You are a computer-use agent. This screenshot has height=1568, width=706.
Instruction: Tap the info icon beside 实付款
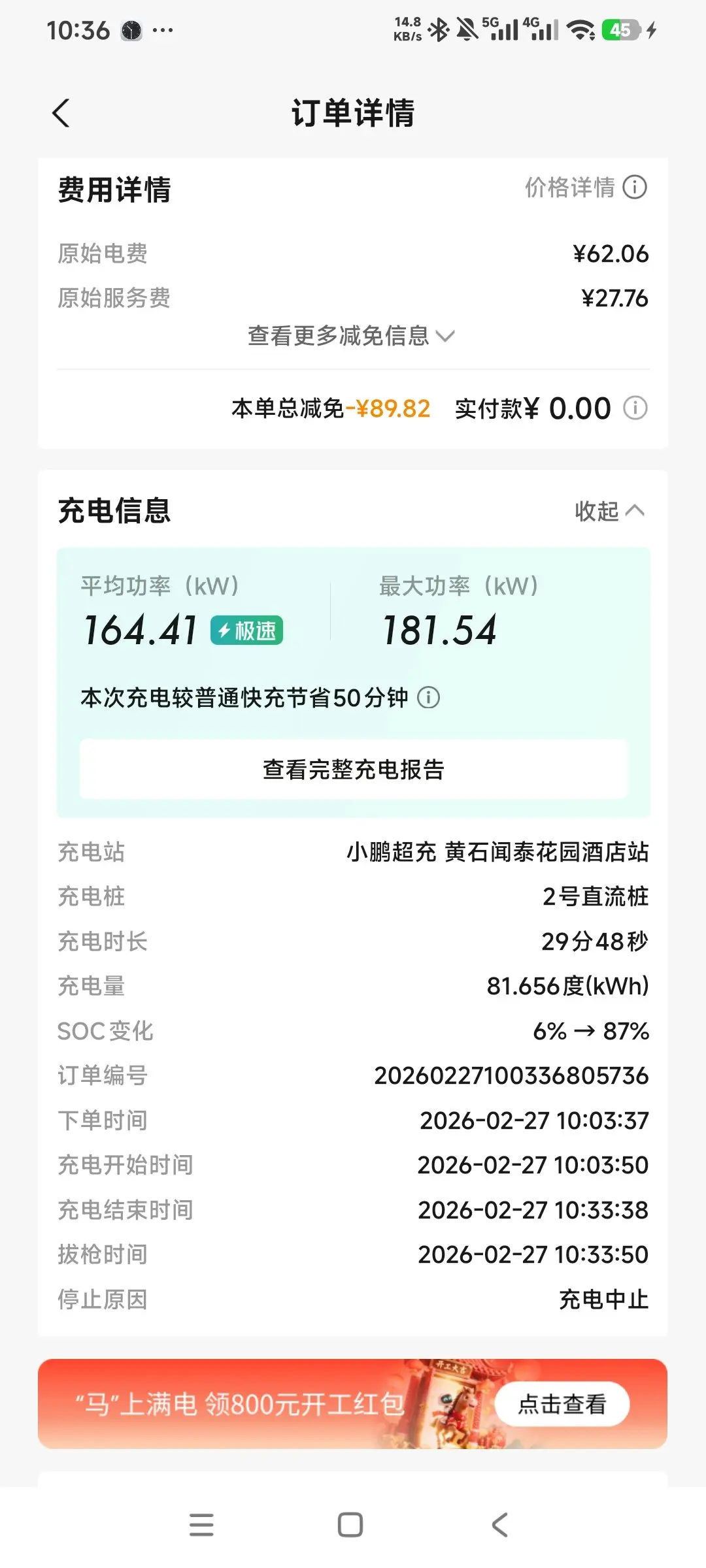(635, 408)
